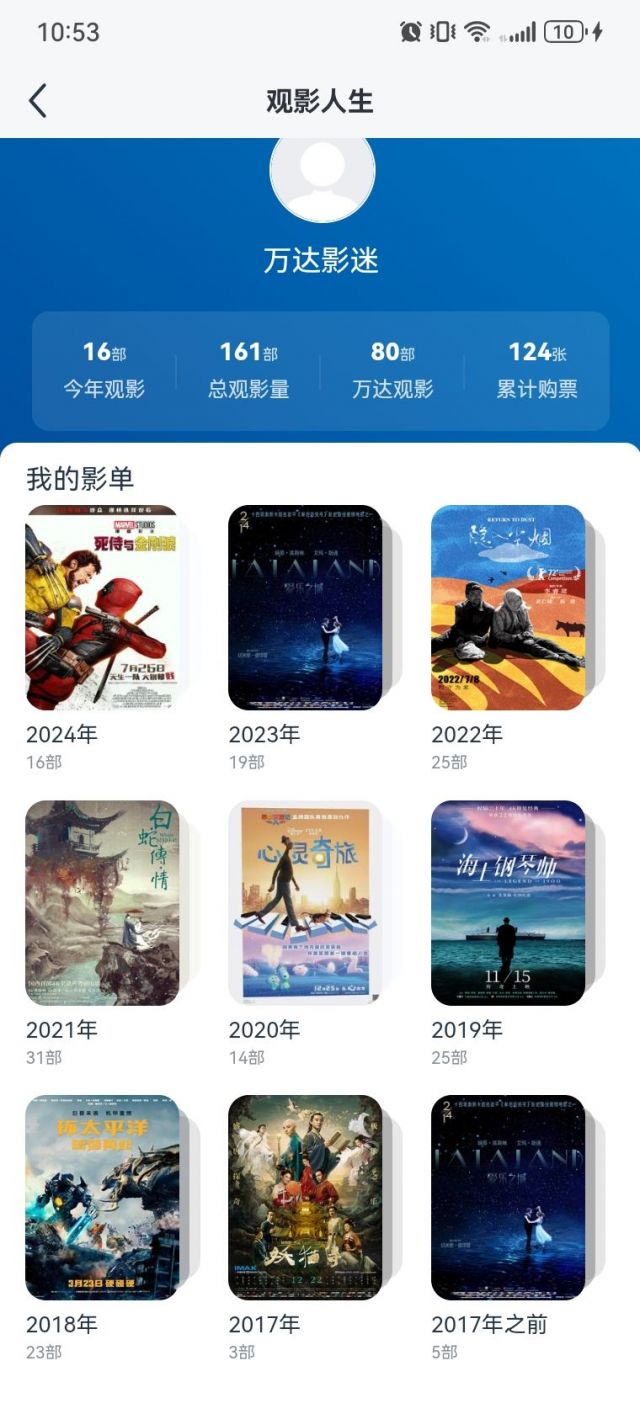Go back from 观影人生 page
The image size is (640, 1414).
pos(38,101)
